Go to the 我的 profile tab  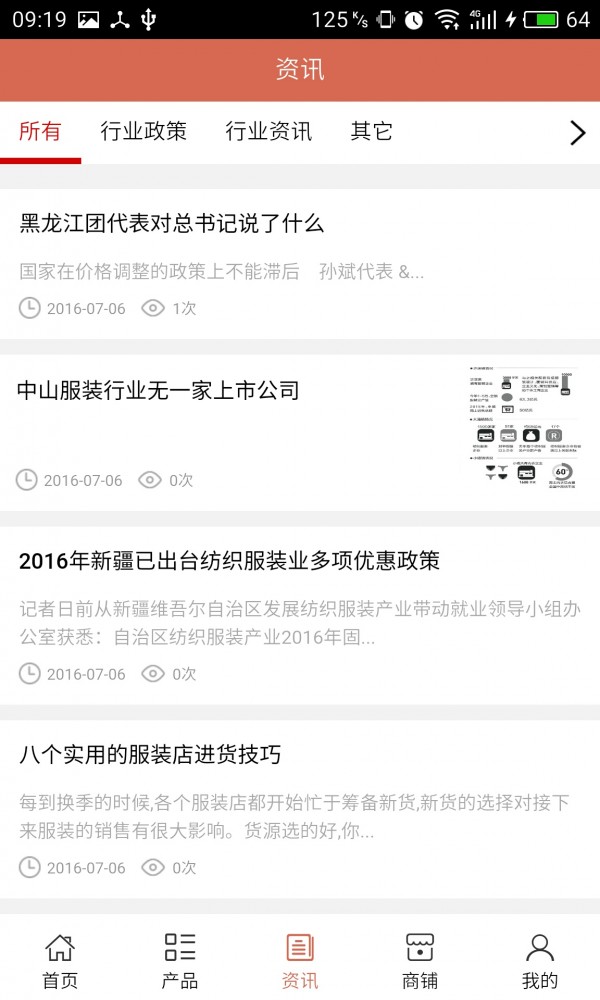tap(540, 960)
